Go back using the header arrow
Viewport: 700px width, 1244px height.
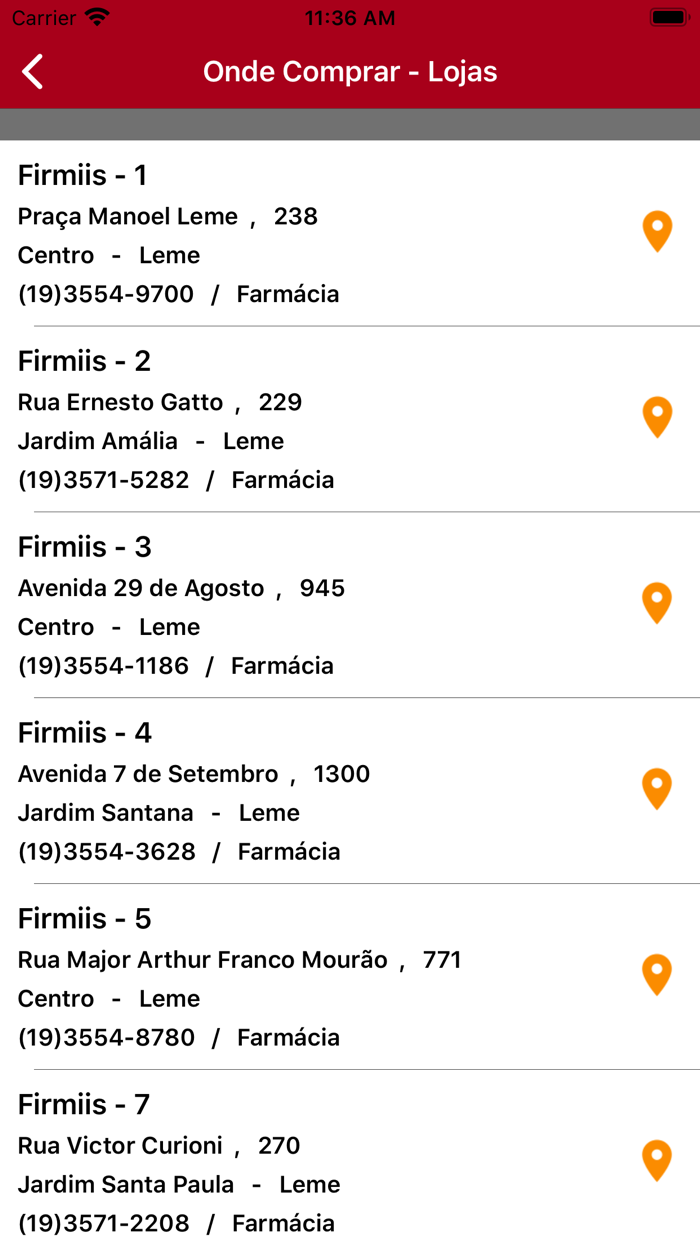[x=33, y=72]
